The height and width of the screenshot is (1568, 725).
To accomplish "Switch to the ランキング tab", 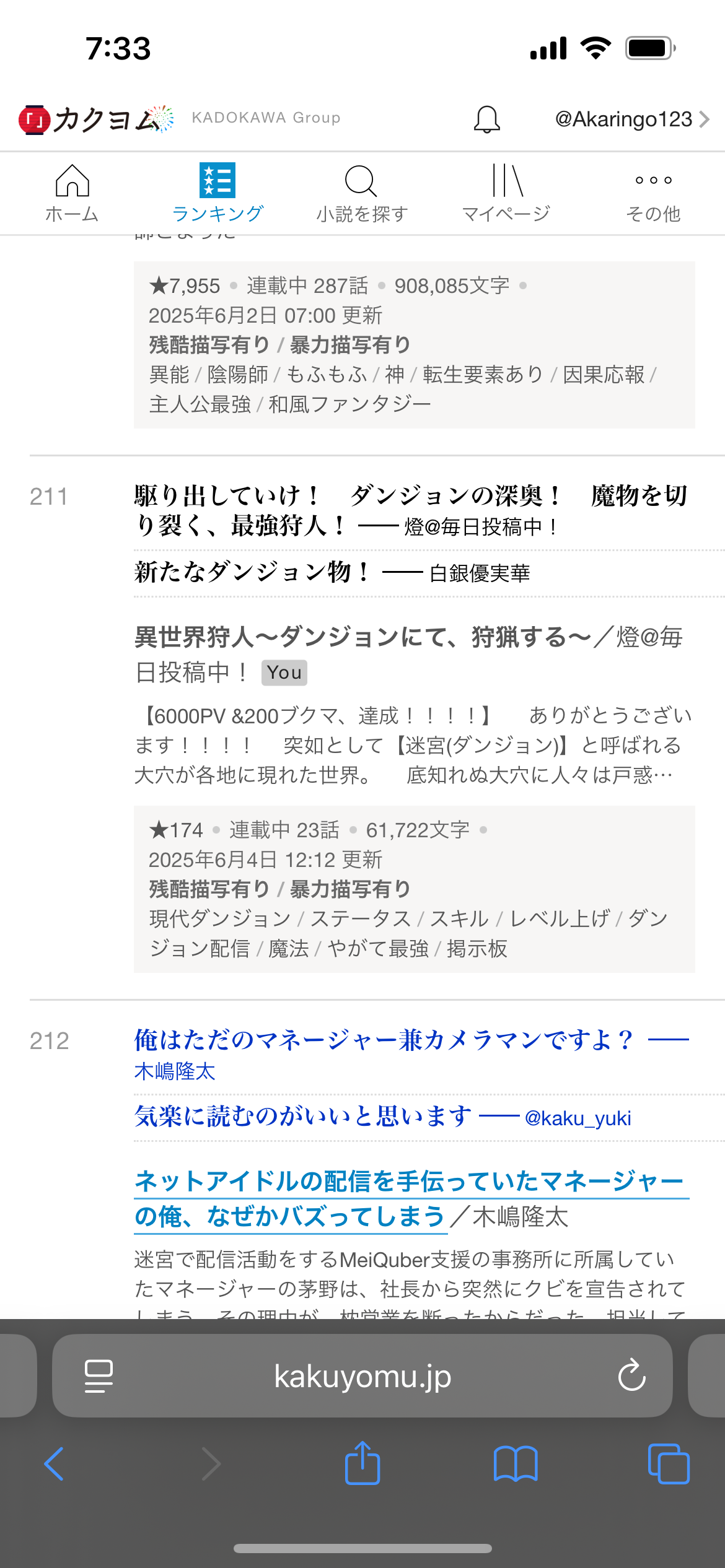I will pyautogui.click(x=217, y=193).
